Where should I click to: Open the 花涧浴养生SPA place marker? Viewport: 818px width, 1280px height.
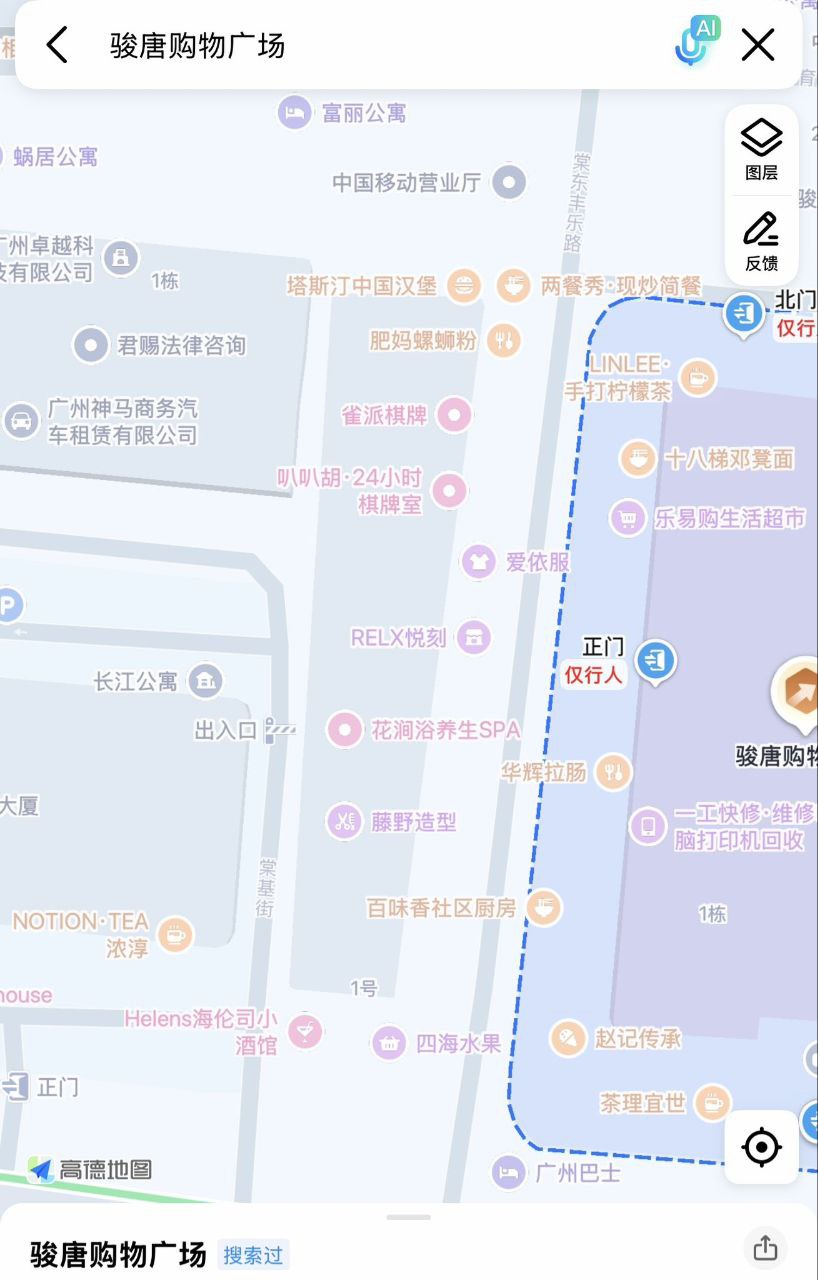click(345, 729)
